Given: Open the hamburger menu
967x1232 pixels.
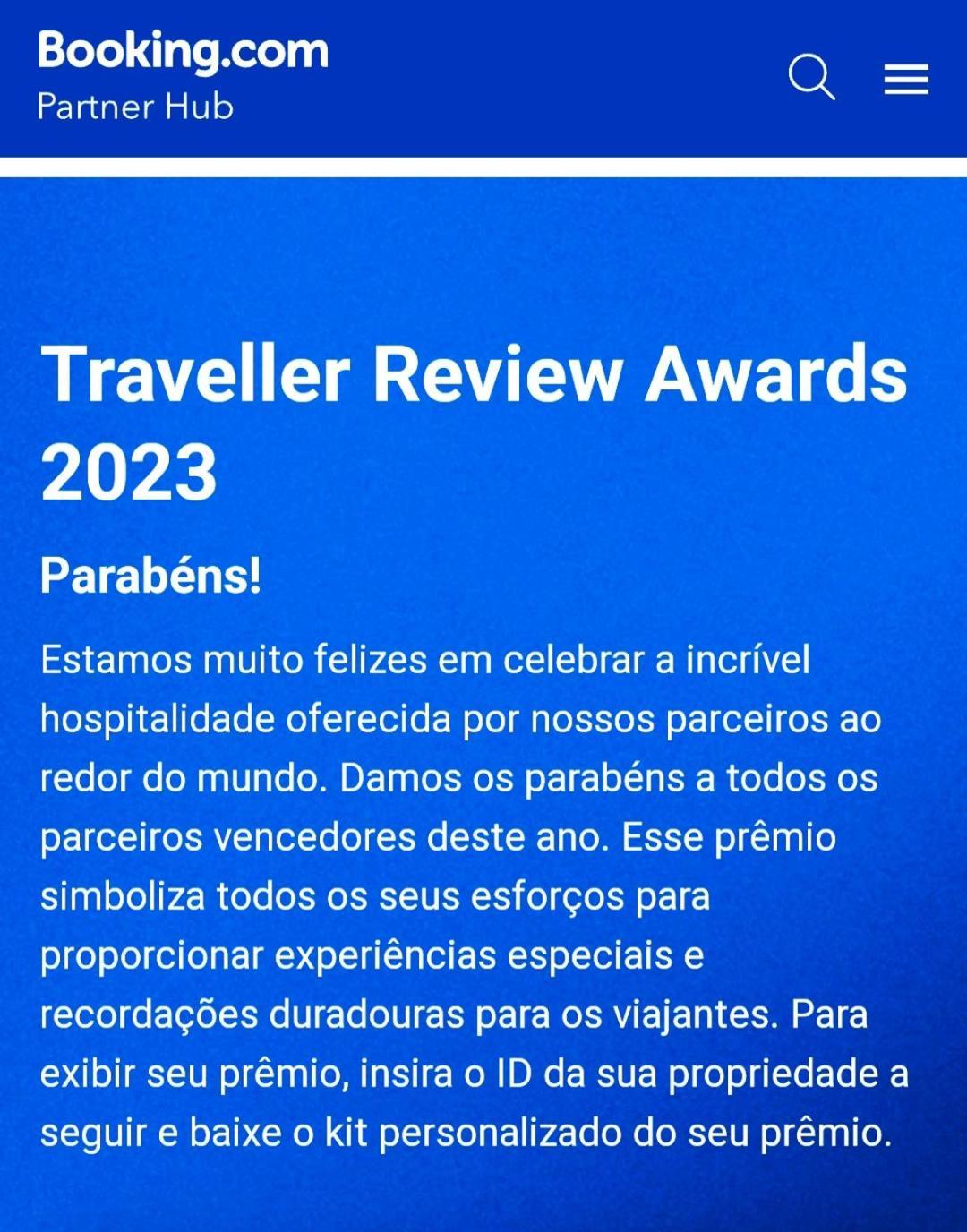Looking at the screenshot, I should (906, 80).
